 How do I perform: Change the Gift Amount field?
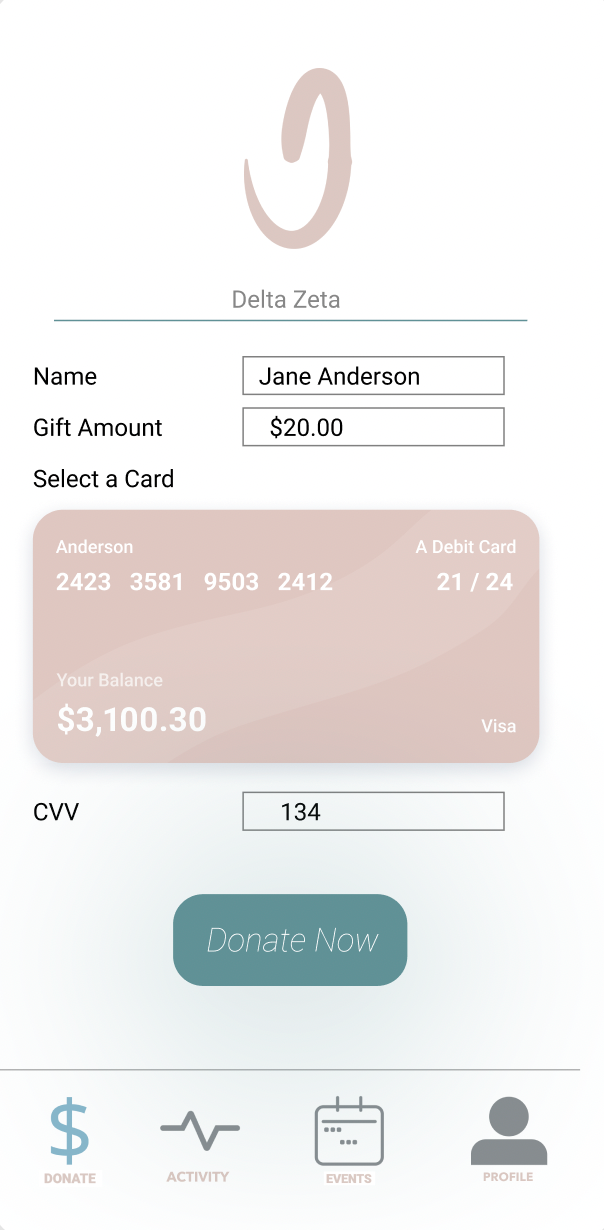[x=373, y=427]
